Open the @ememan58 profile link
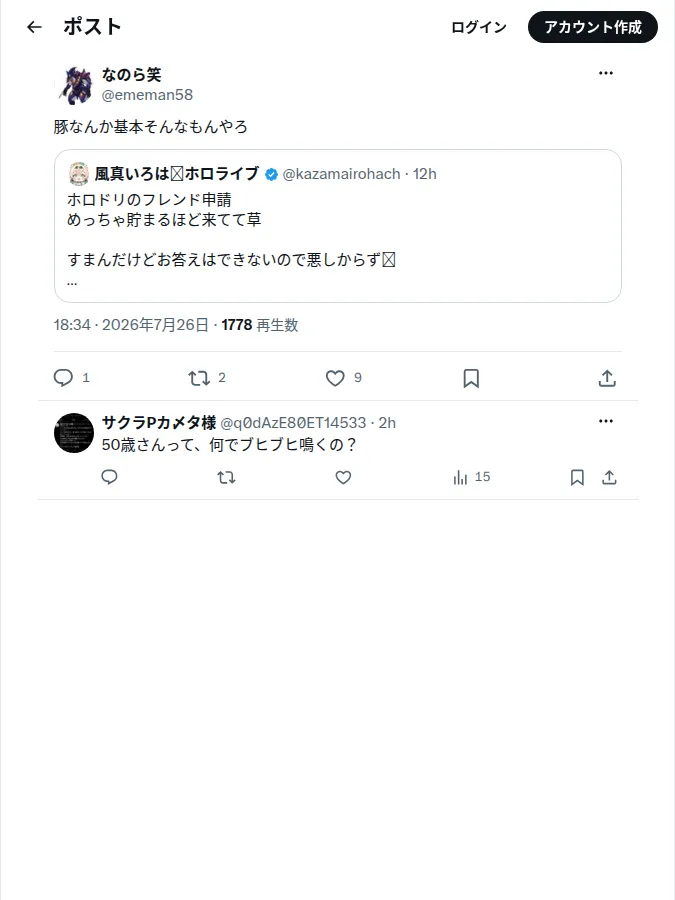The width and height of the screenshot is (675, 900). 147,95
